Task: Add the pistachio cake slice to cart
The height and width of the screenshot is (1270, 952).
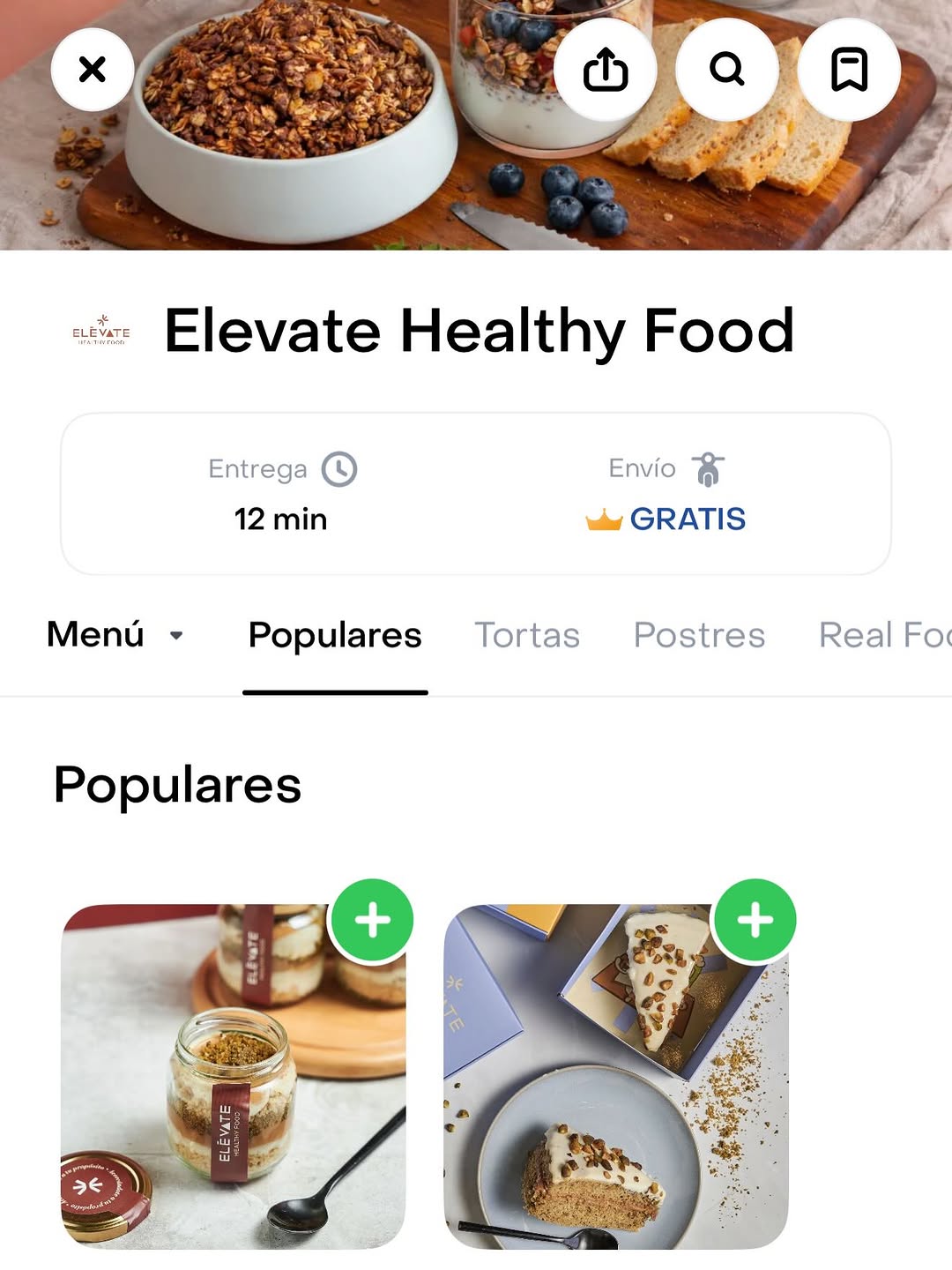Action: 755,921
